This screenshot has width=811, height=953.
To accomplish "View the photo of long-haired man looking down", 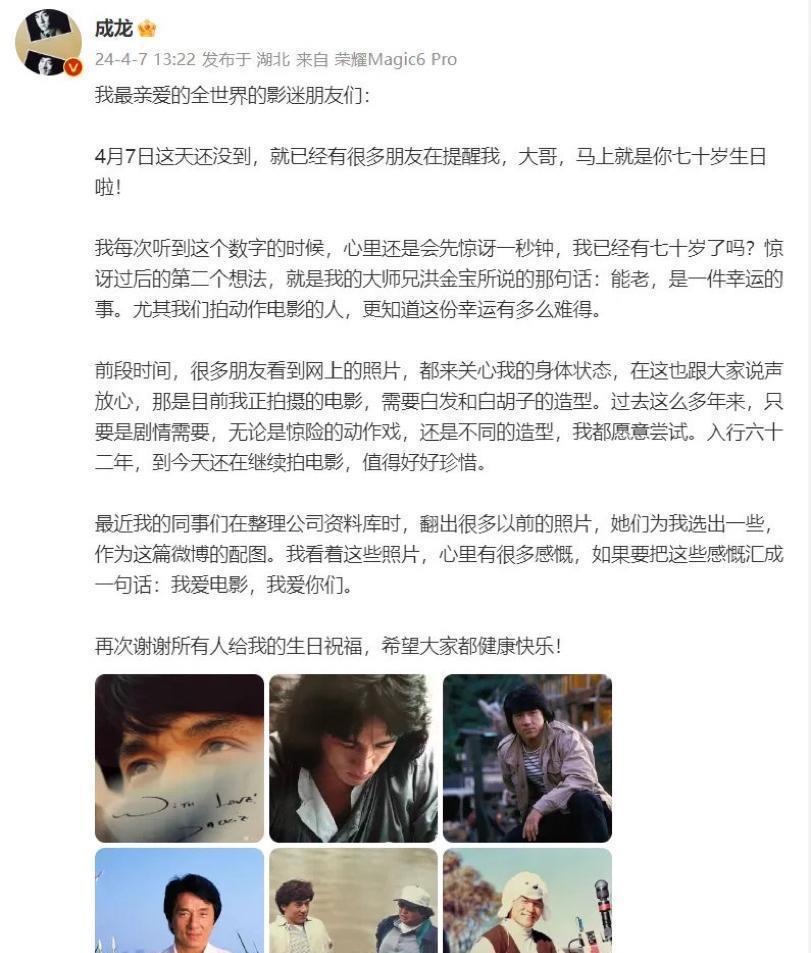I will click(x=353, y=758).
